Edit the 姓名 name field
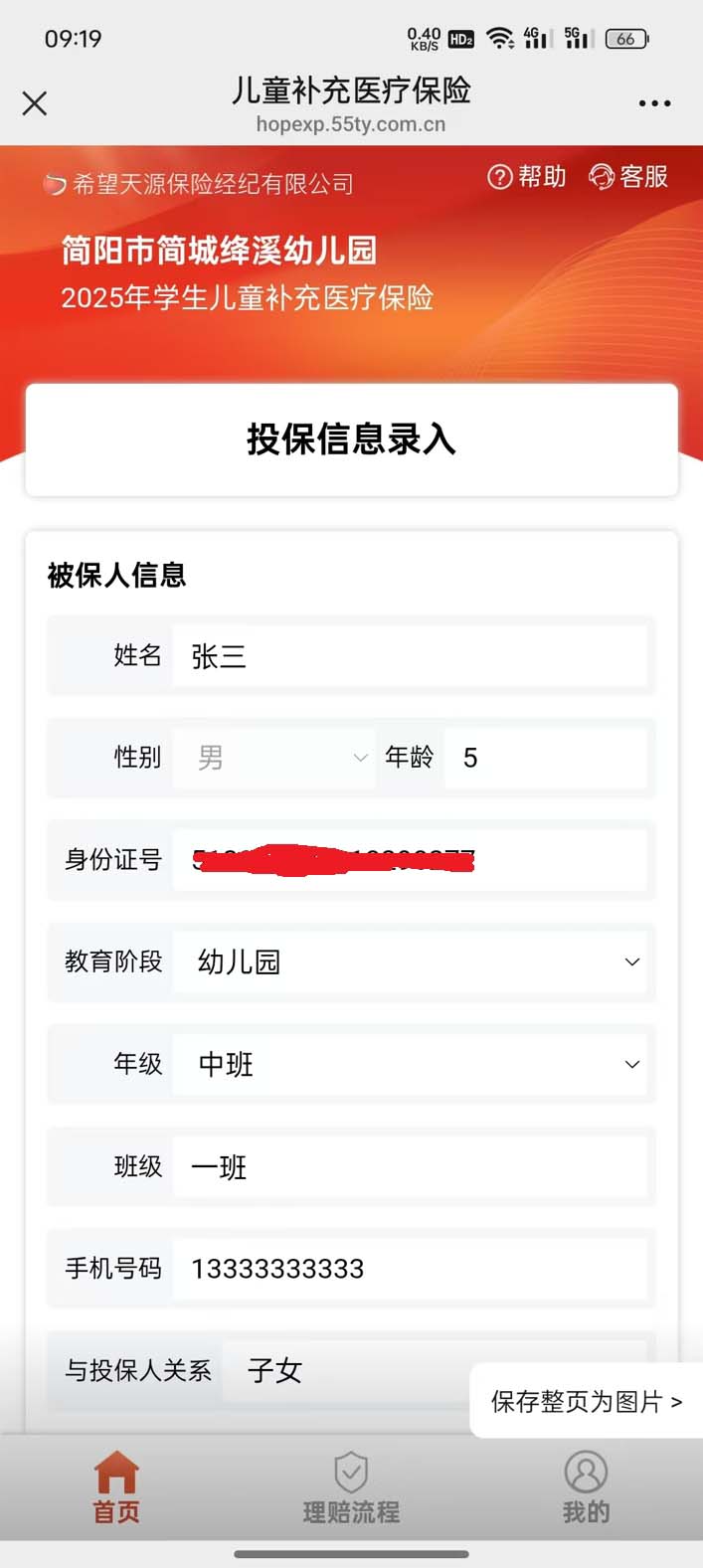This screenshot has height=1568, width=703. click(408, 656)
